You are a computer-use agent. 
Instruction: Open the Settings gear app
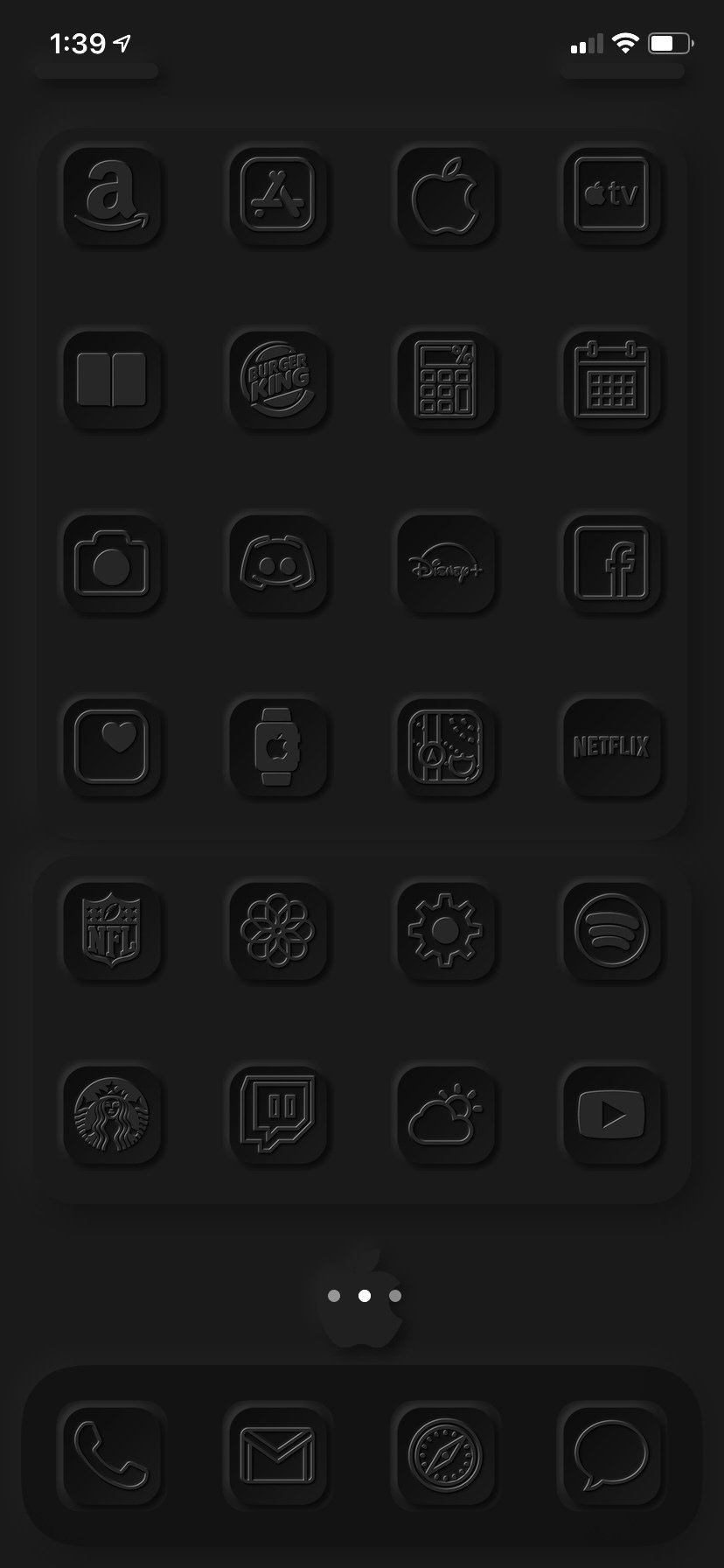(445, 930)
